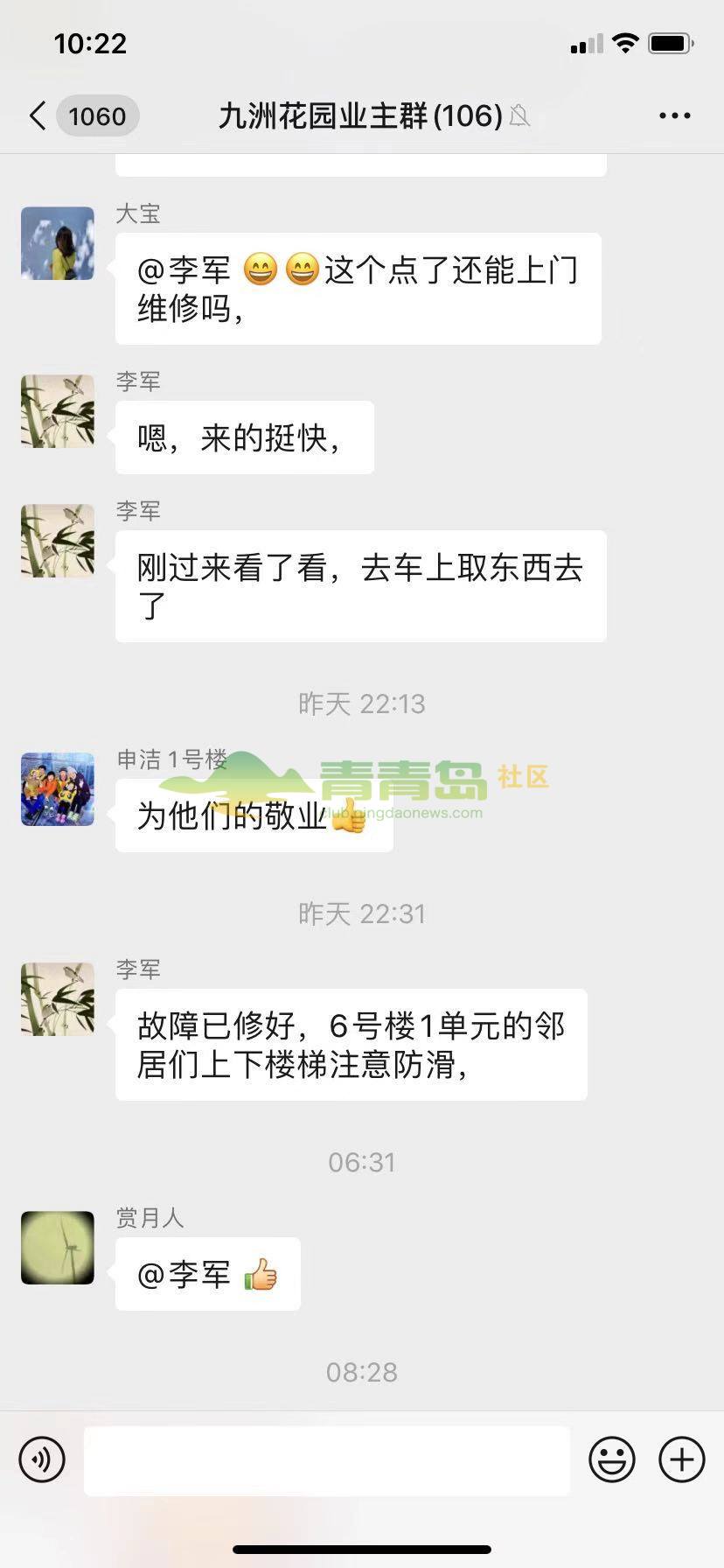Go back to the chat list
The height and width of the screenshot is (1568, 724).
[38, 115]
